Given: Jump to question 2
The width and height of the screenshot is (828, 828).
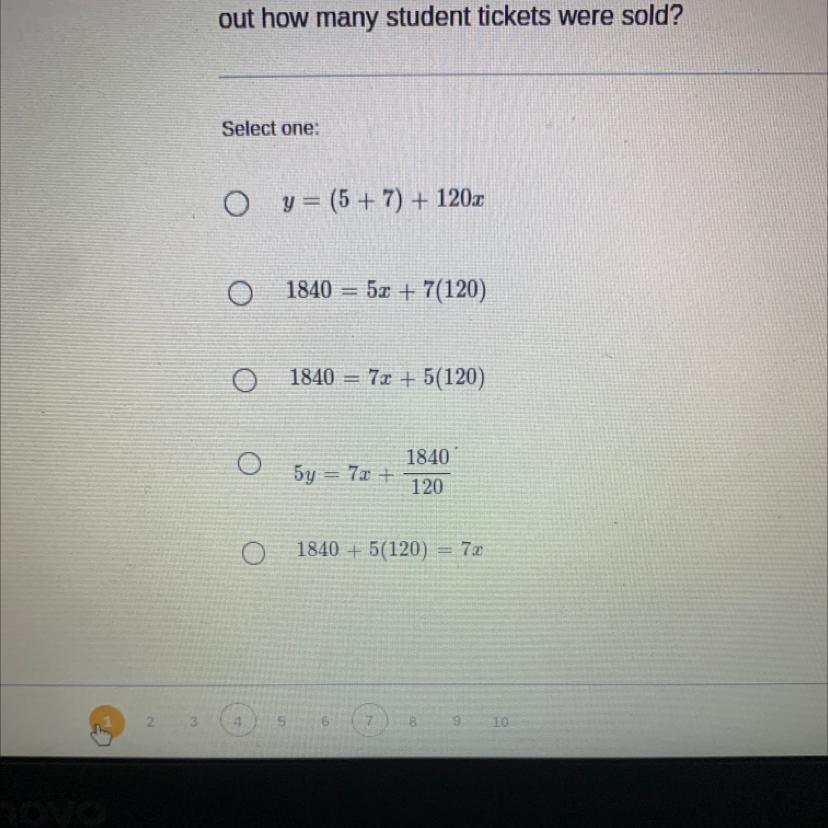Looking at the screenshot, I should [x=151, y=719].
